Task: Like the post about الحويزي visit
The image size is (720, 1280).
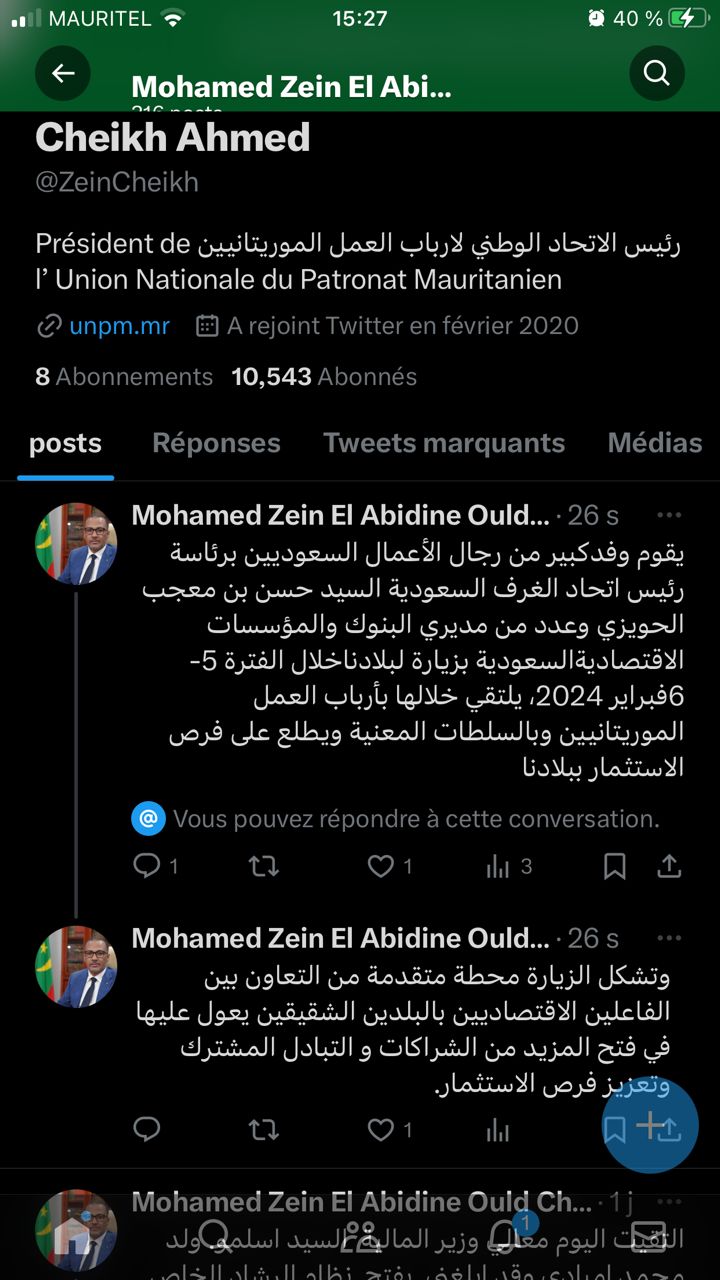Action: tap(381, 865)
